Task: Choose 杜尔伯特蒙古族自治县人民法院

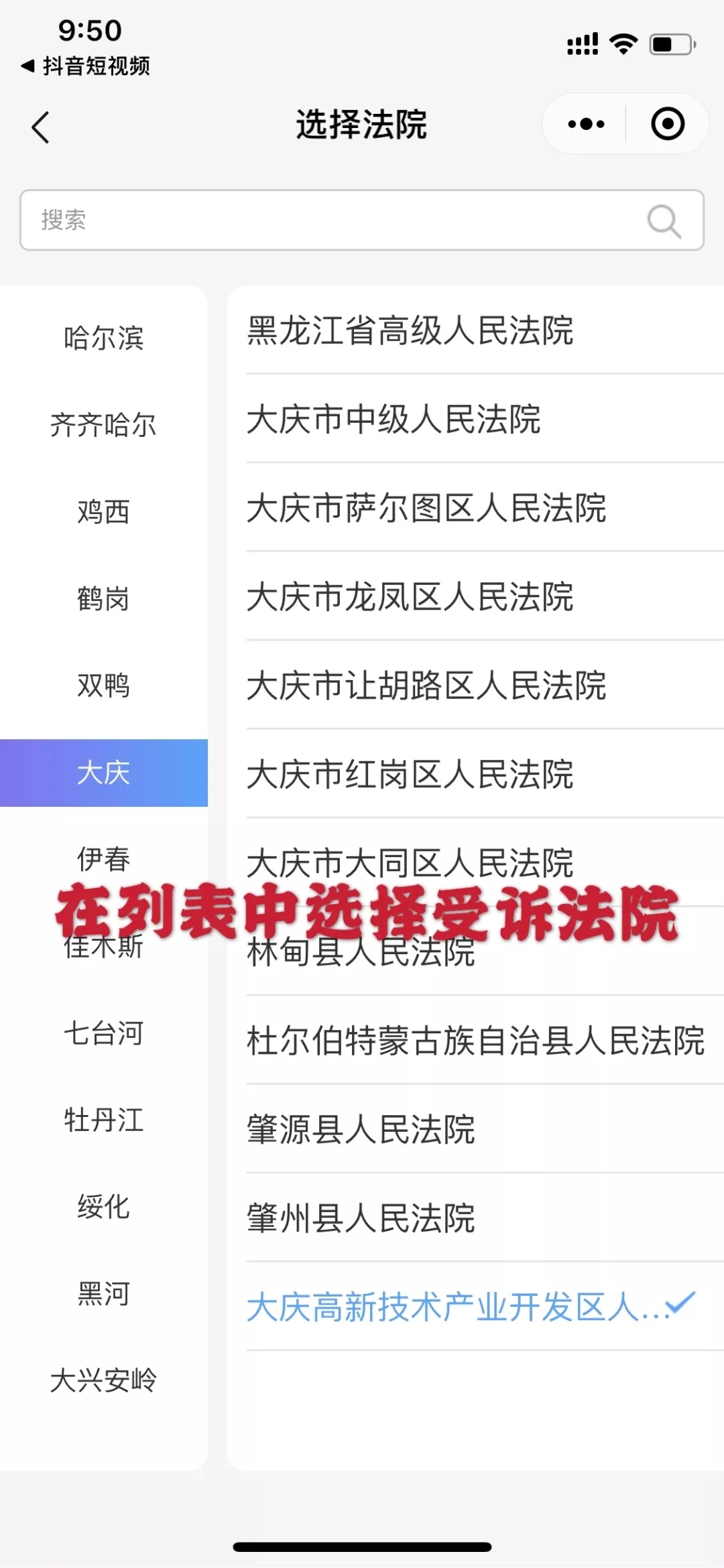Action: pos(475,1041)
